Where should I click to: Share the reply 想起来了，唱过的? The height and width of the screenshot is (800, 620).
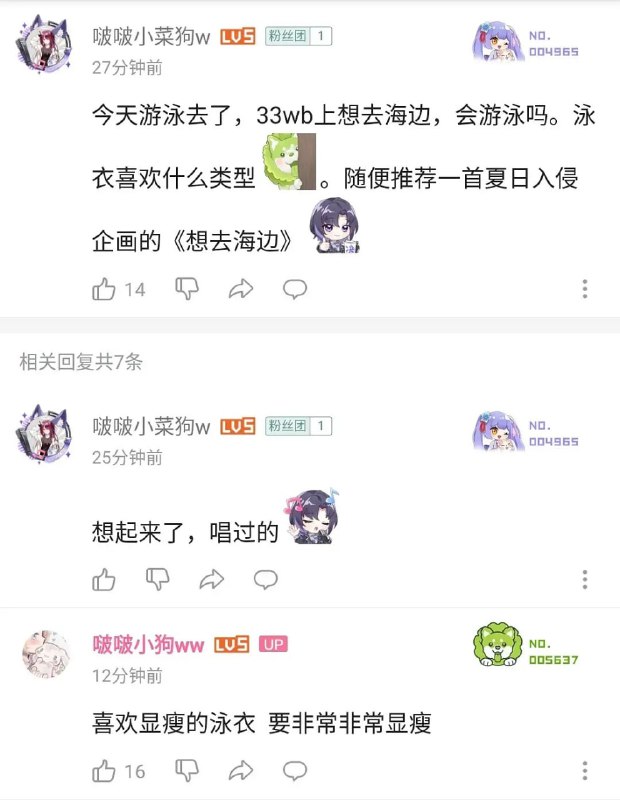[211, 579]
